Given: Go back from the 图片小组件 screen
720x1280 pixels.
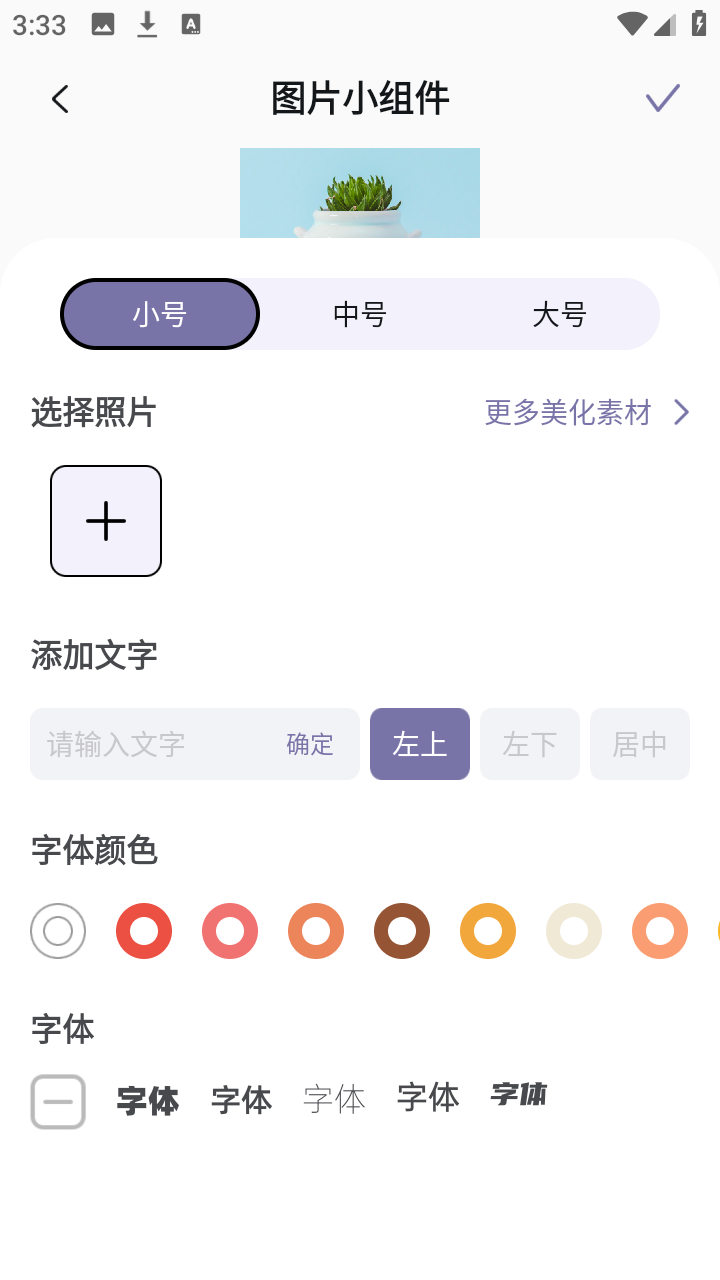Looking at the screenshot, I should [60, 99].
